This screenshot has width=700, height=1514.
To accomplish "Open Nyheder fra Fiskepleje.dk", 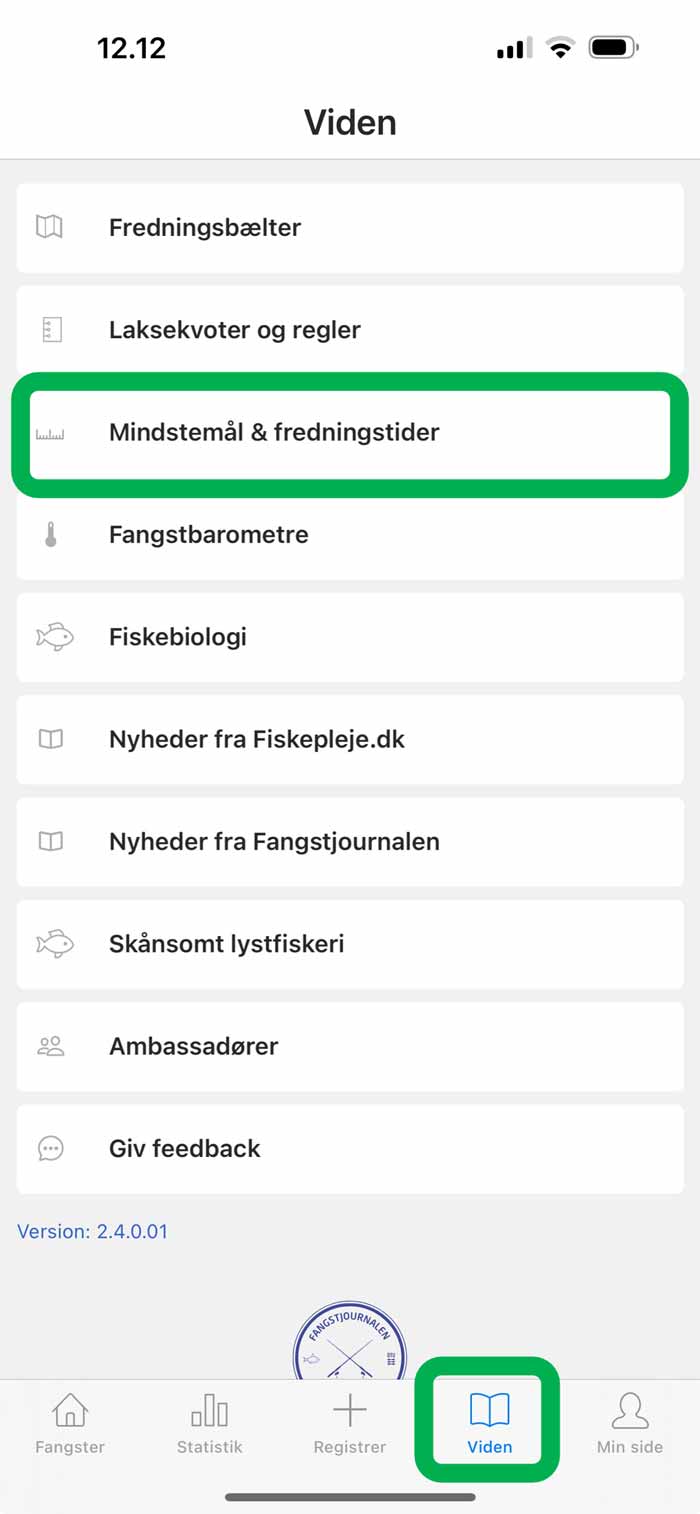I will [350, 740].
